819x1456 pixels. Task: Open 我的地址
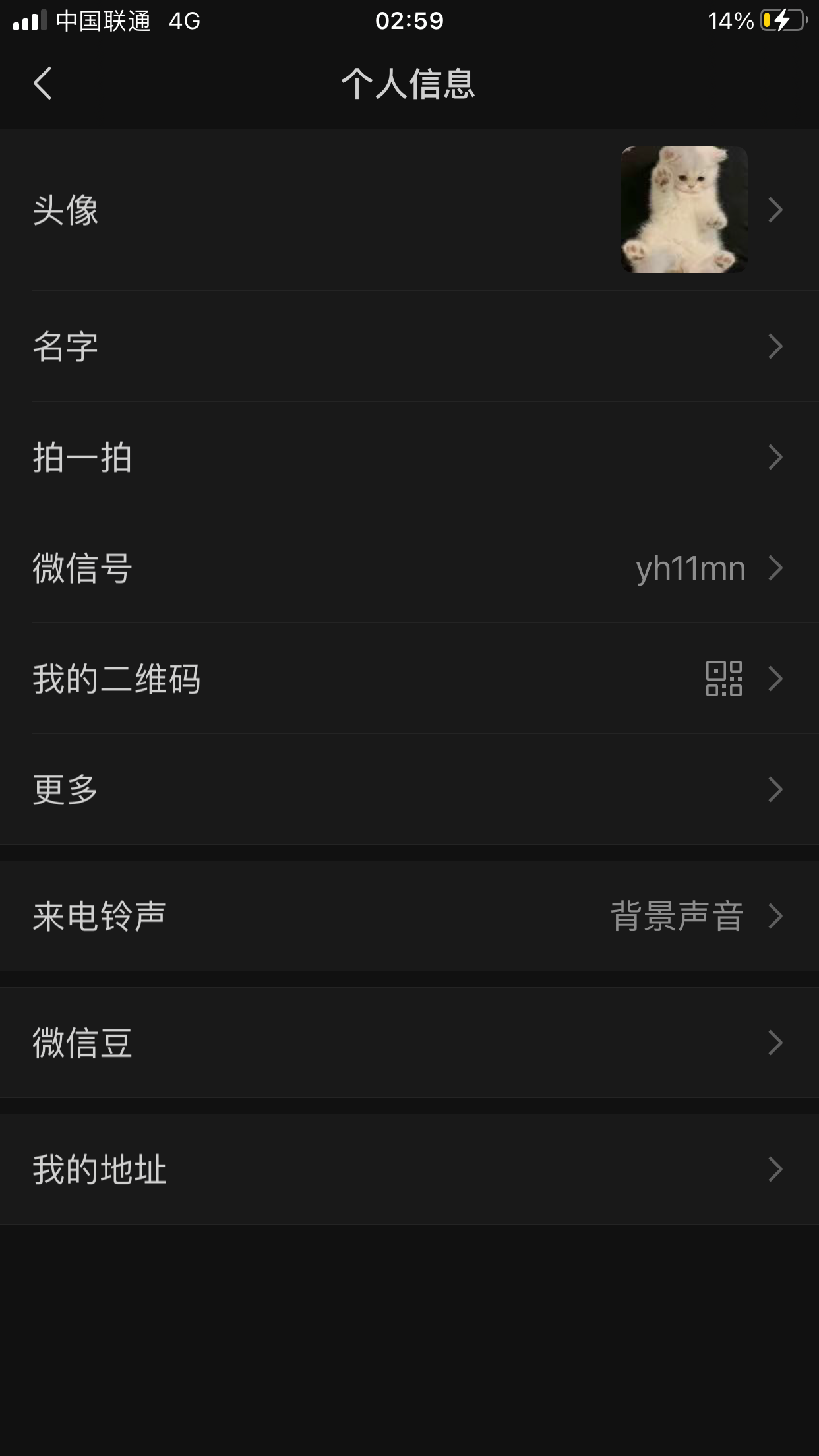409,1169
